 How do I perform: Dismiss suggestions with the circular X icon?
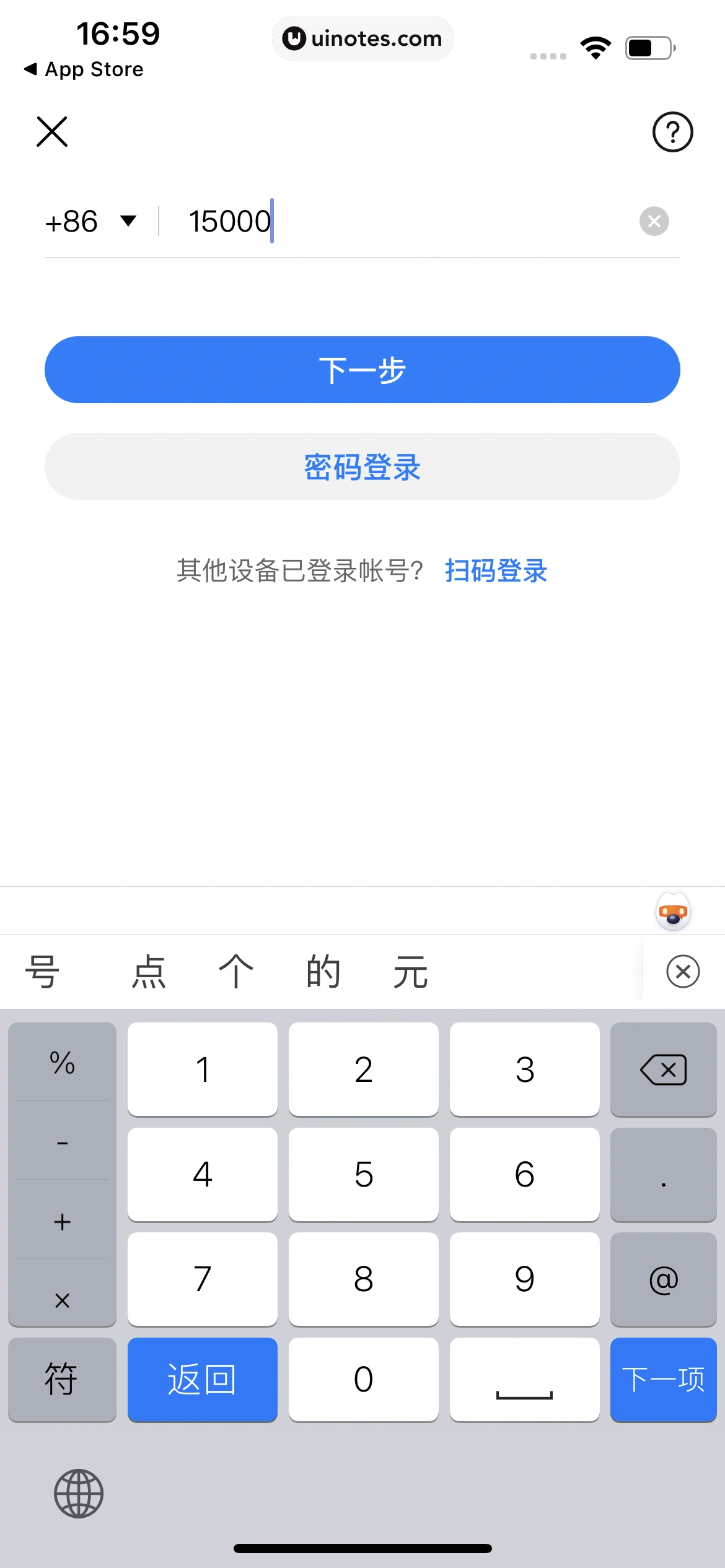683,971
